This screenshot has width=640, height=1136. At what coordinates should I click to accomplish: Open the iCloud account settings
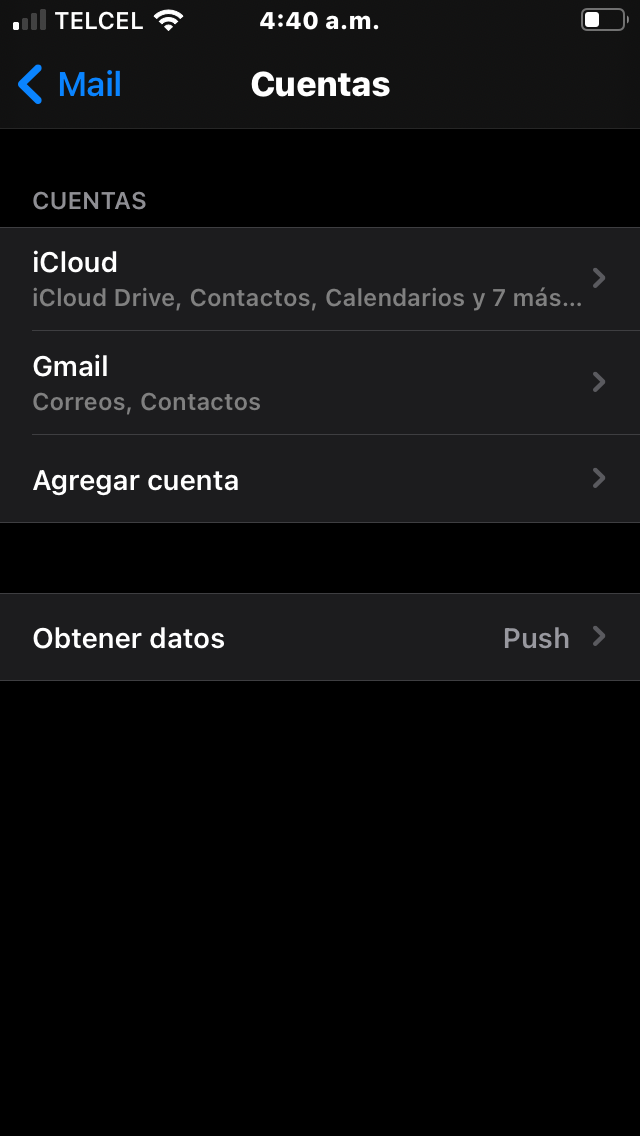pos(320,279)
